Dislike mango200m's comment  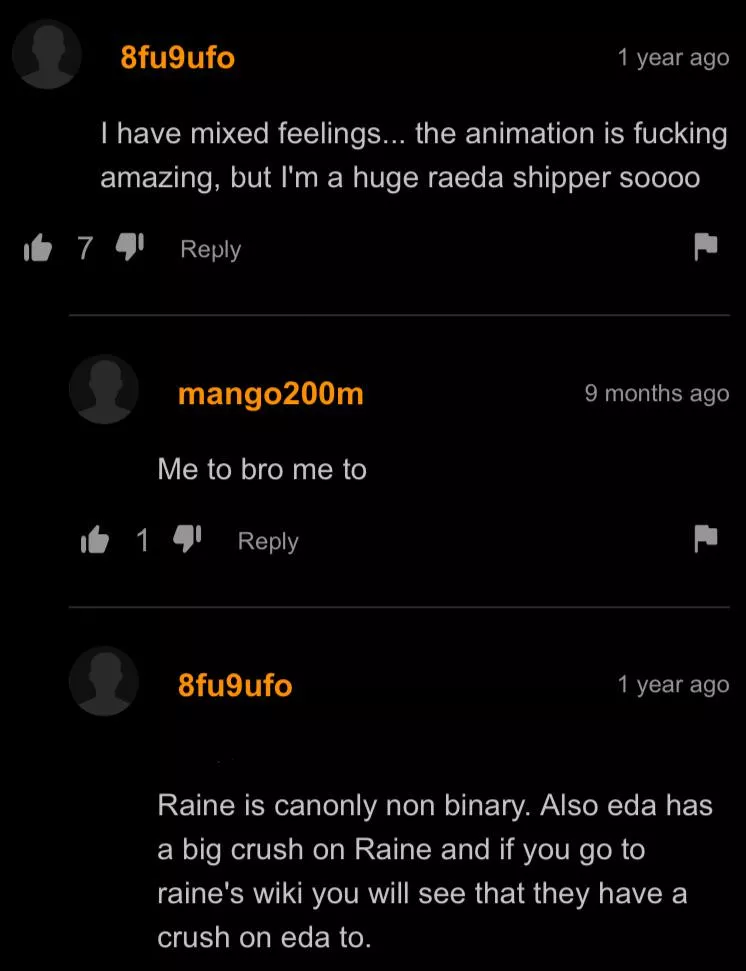coord(187,539)
